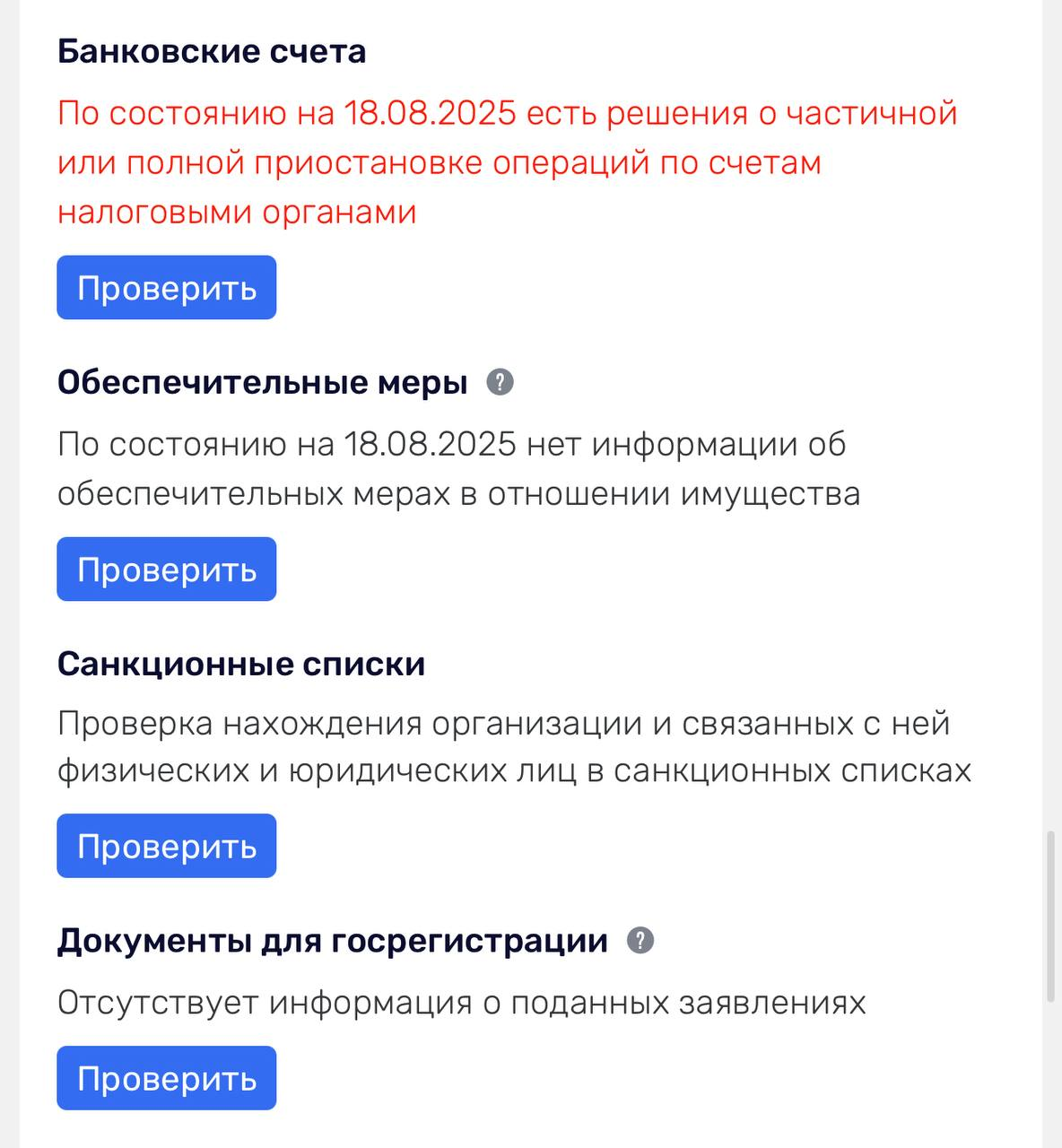Tap Проверить under Банковские счета
Image resolution: width=1062 pixels, height=1148 pixels.
167,288
